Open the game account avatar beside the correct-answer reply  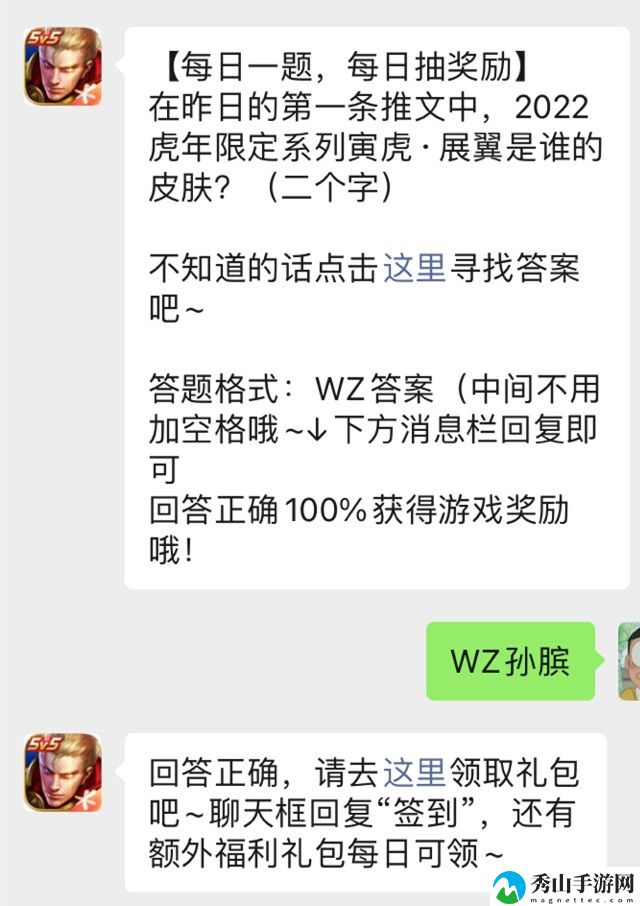62,772
